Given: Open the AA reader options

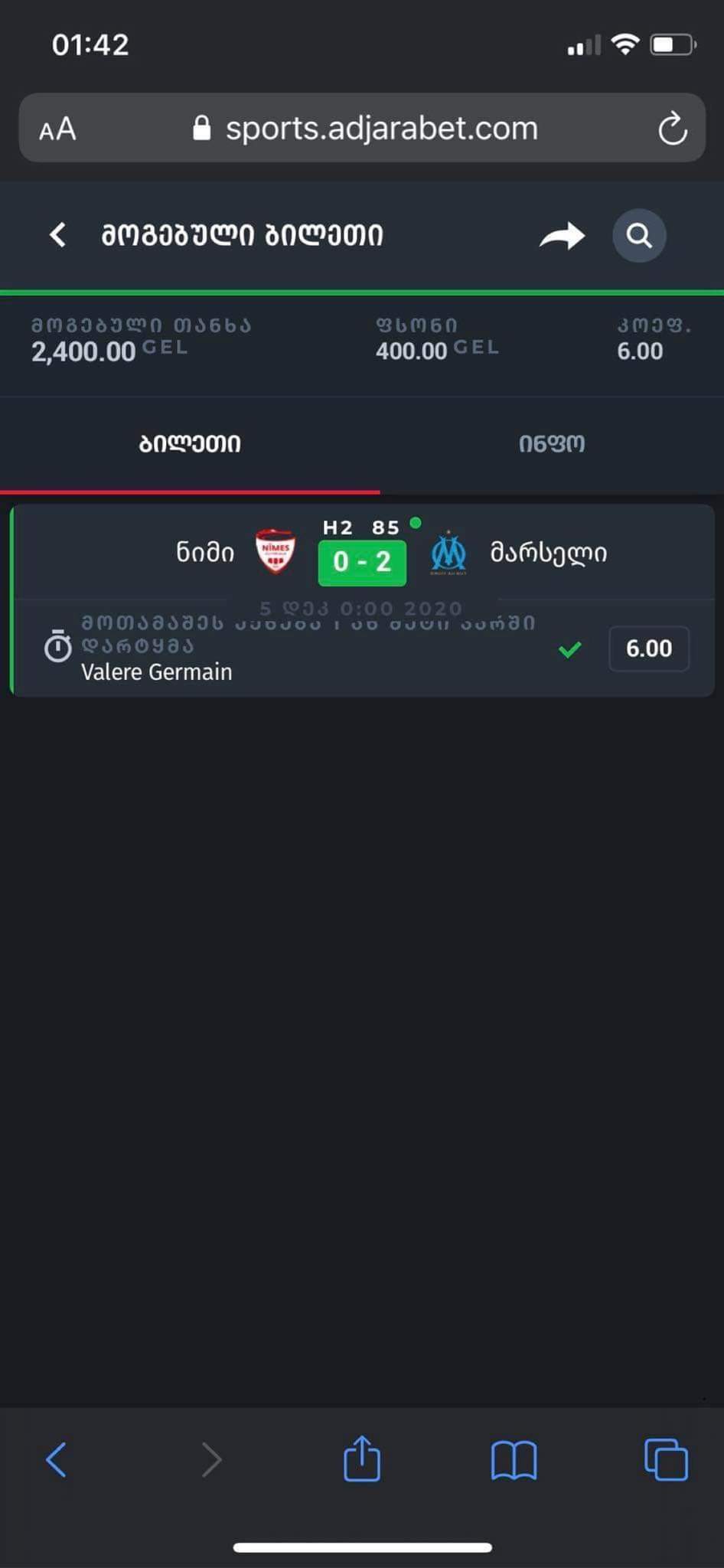Looking at the screenshot, I should click(57, 129).
